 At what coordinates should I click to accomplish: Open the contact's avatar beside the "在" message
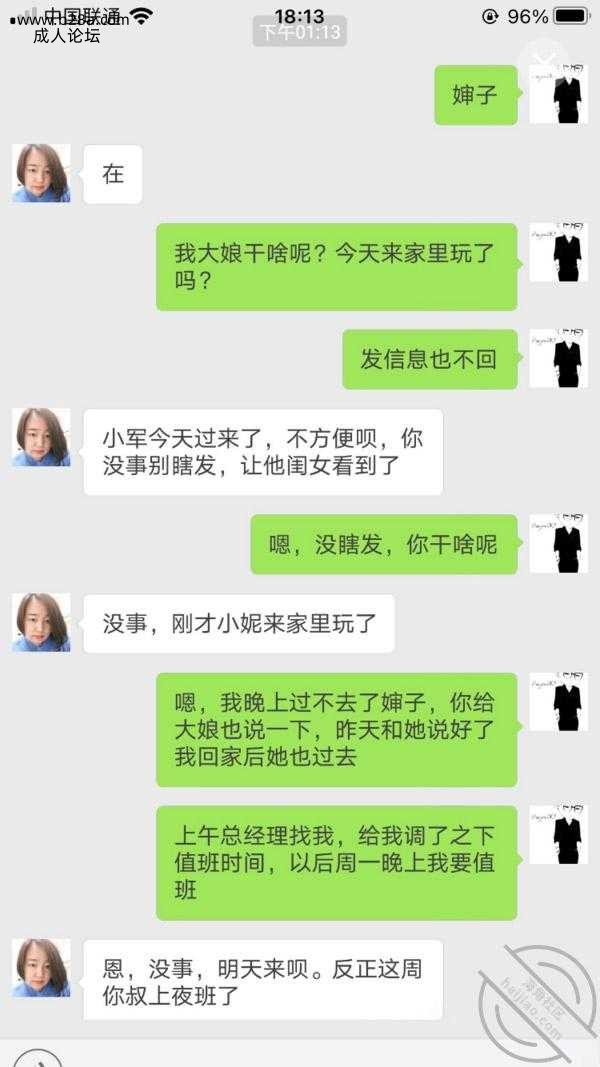[41, 173]
